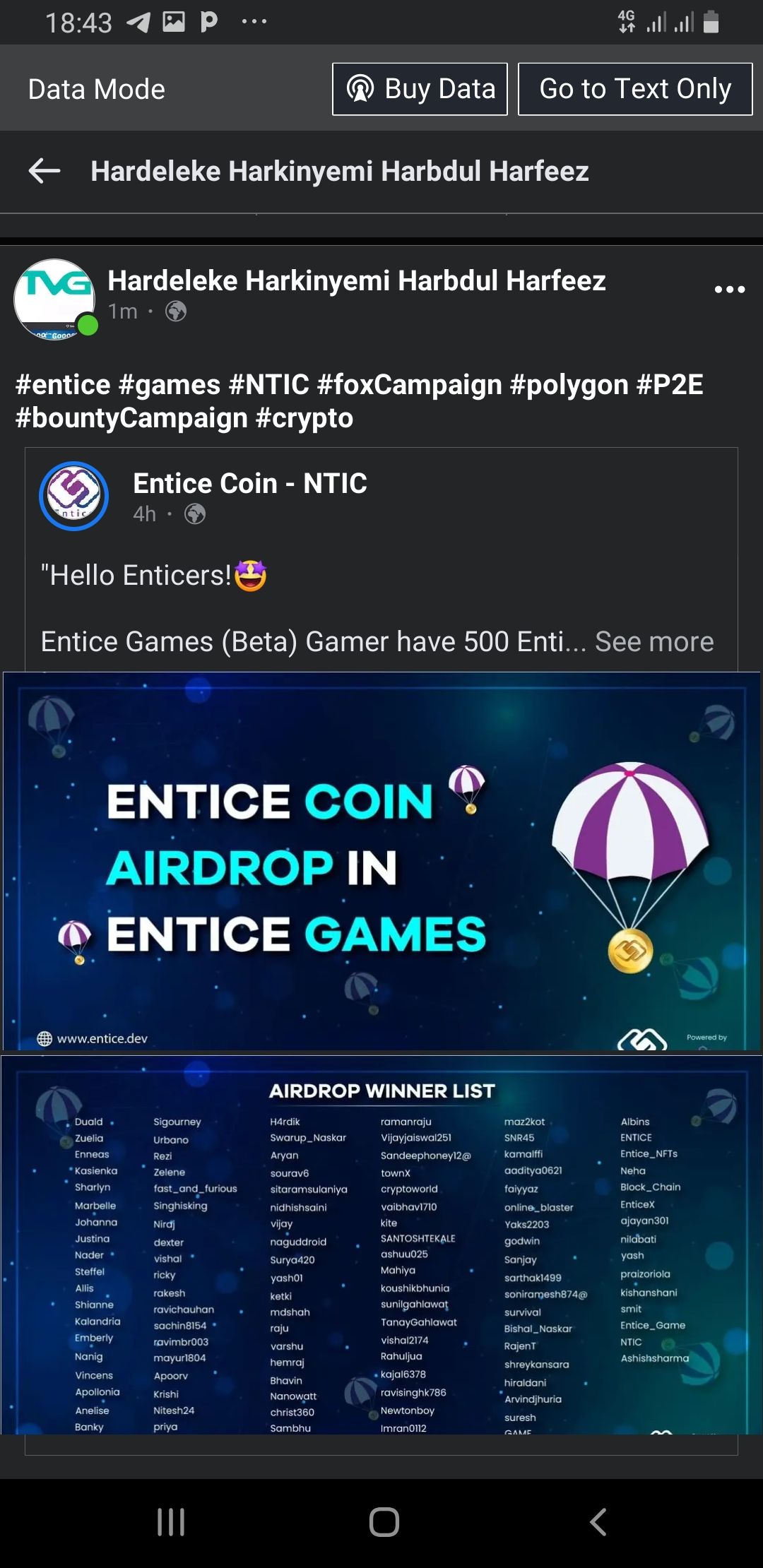Open the Entice Coin - NTIC page name
Image resolution: width=763 pixels, height=1568 pixels.
tap(249, 484)
